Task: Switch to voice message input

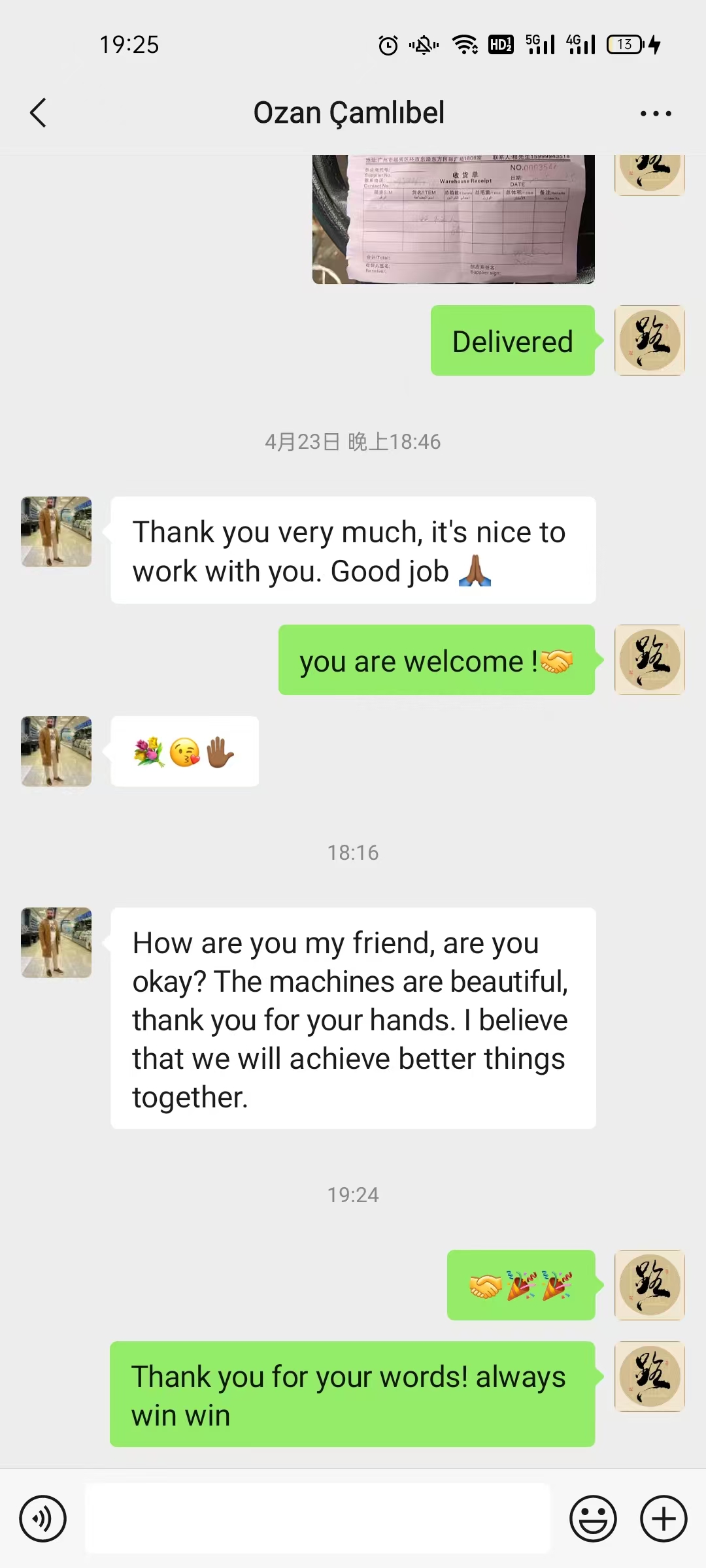Action: [42, 1518]
